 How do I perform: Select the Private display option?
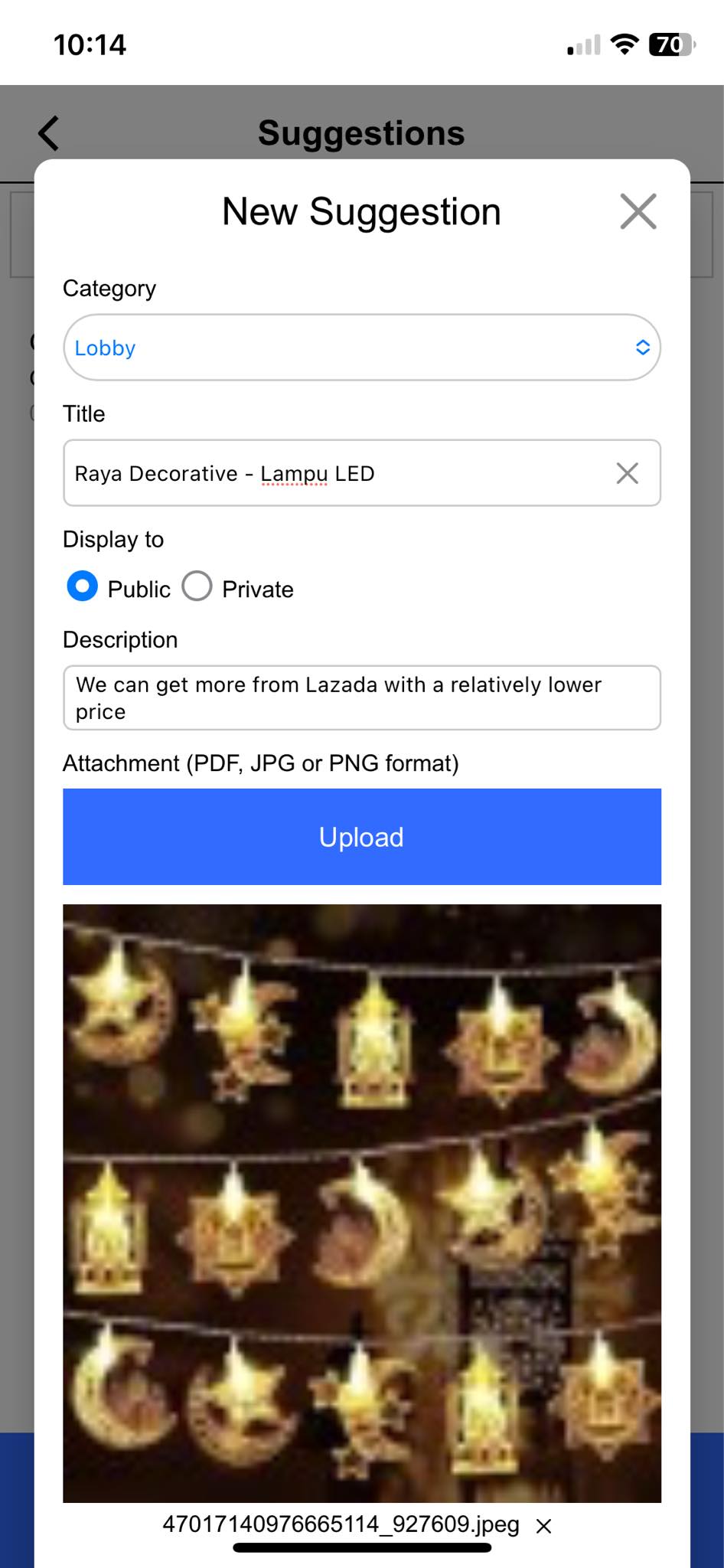tap(197, 586)
